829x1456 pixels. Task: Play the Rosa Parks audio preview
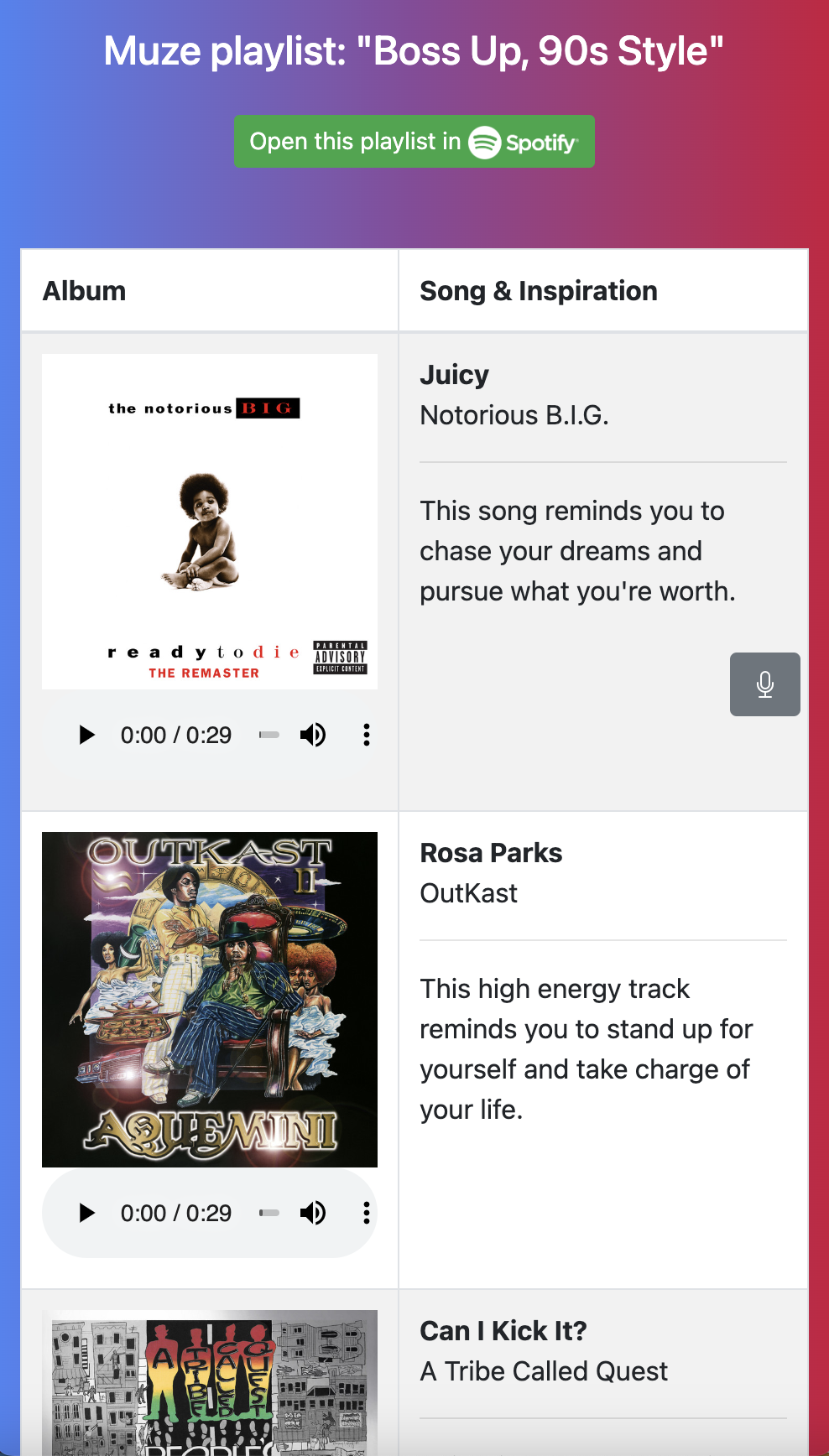click(86, 1214)
